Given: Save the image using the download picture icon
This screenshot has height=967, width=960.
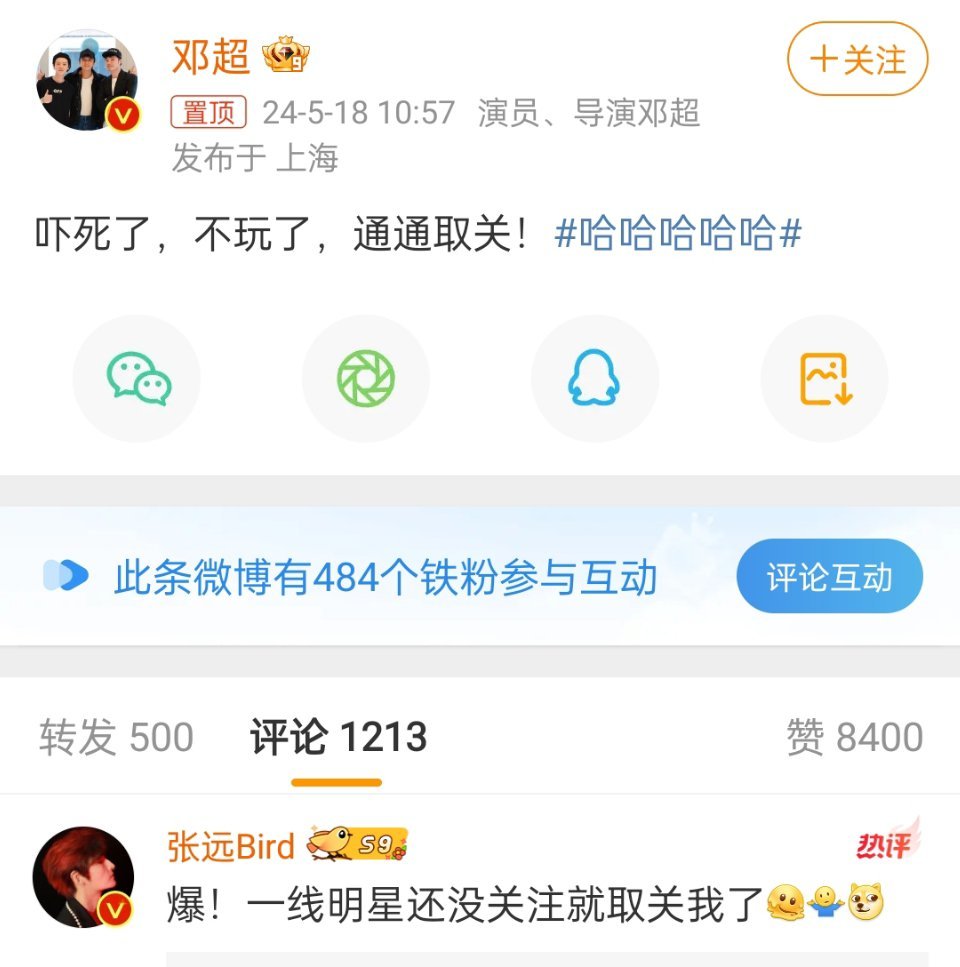Looking at the screenshot, I should 825,377.
